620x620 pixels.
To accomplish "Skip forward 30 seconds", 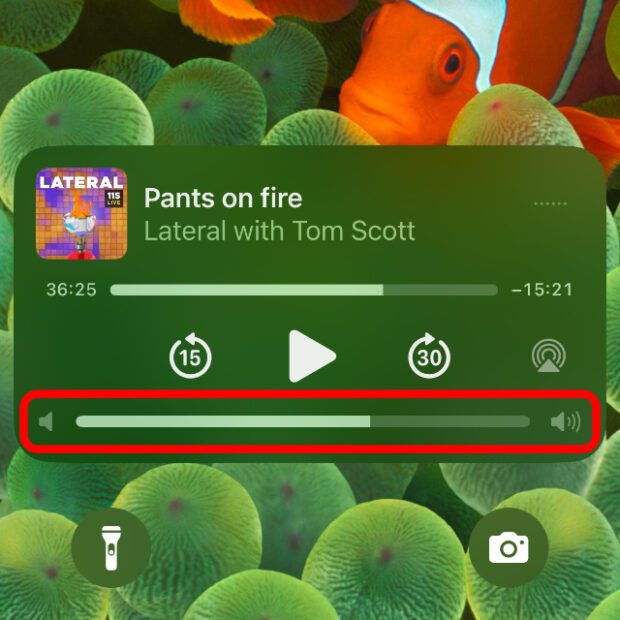I will [429, 357].
